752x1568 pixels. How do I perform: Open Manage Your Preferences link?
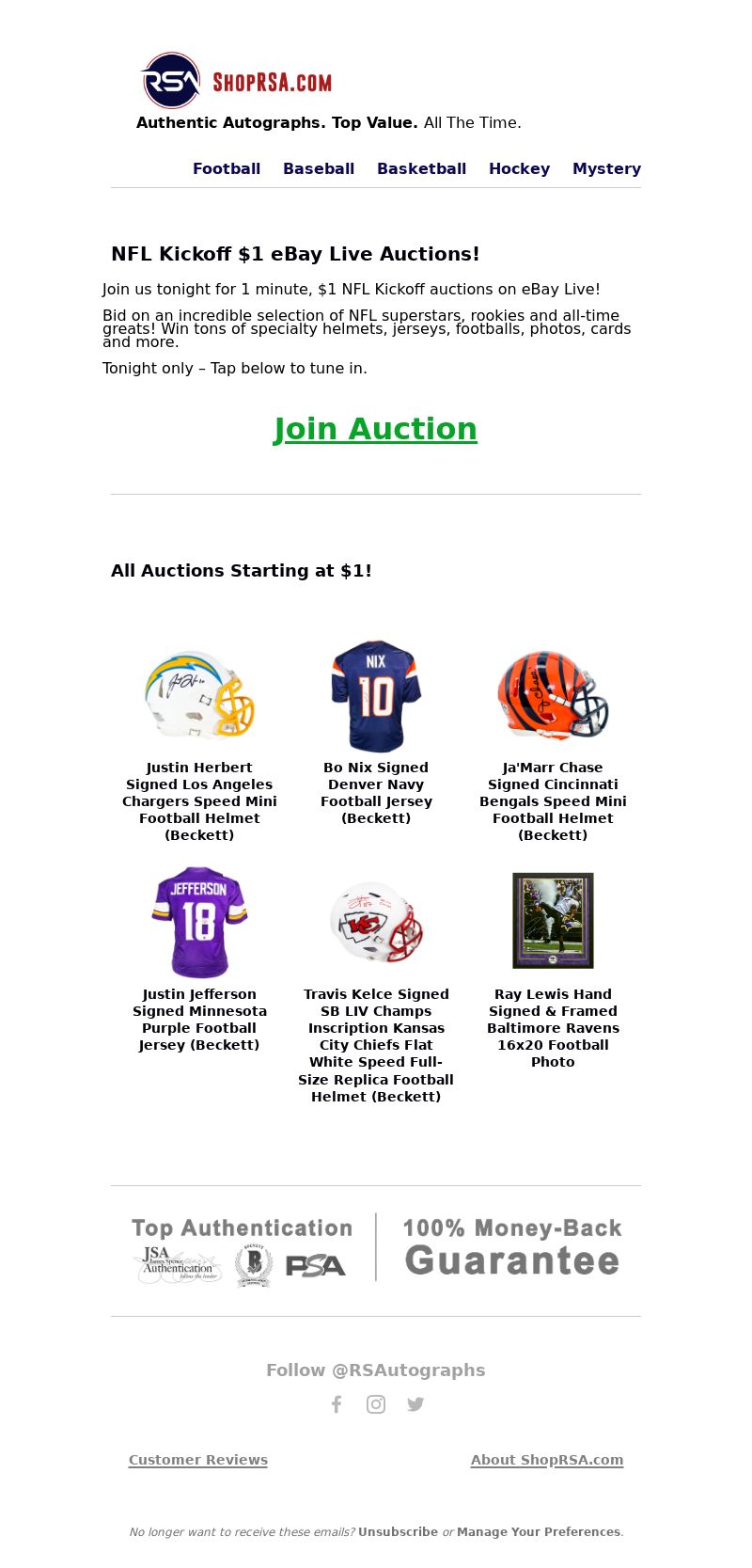click(539, 1531)
